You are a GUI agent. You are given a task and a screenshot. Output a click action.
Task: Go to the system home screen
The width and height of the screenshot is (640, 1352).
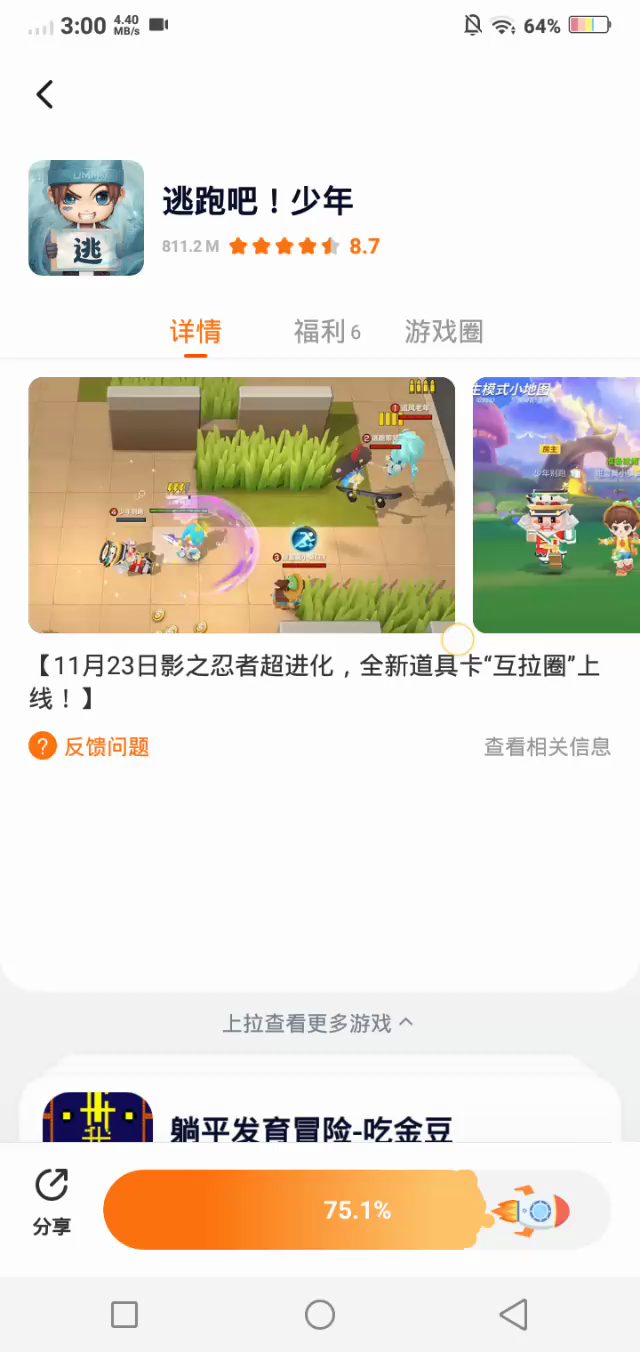coord(320,1314)
